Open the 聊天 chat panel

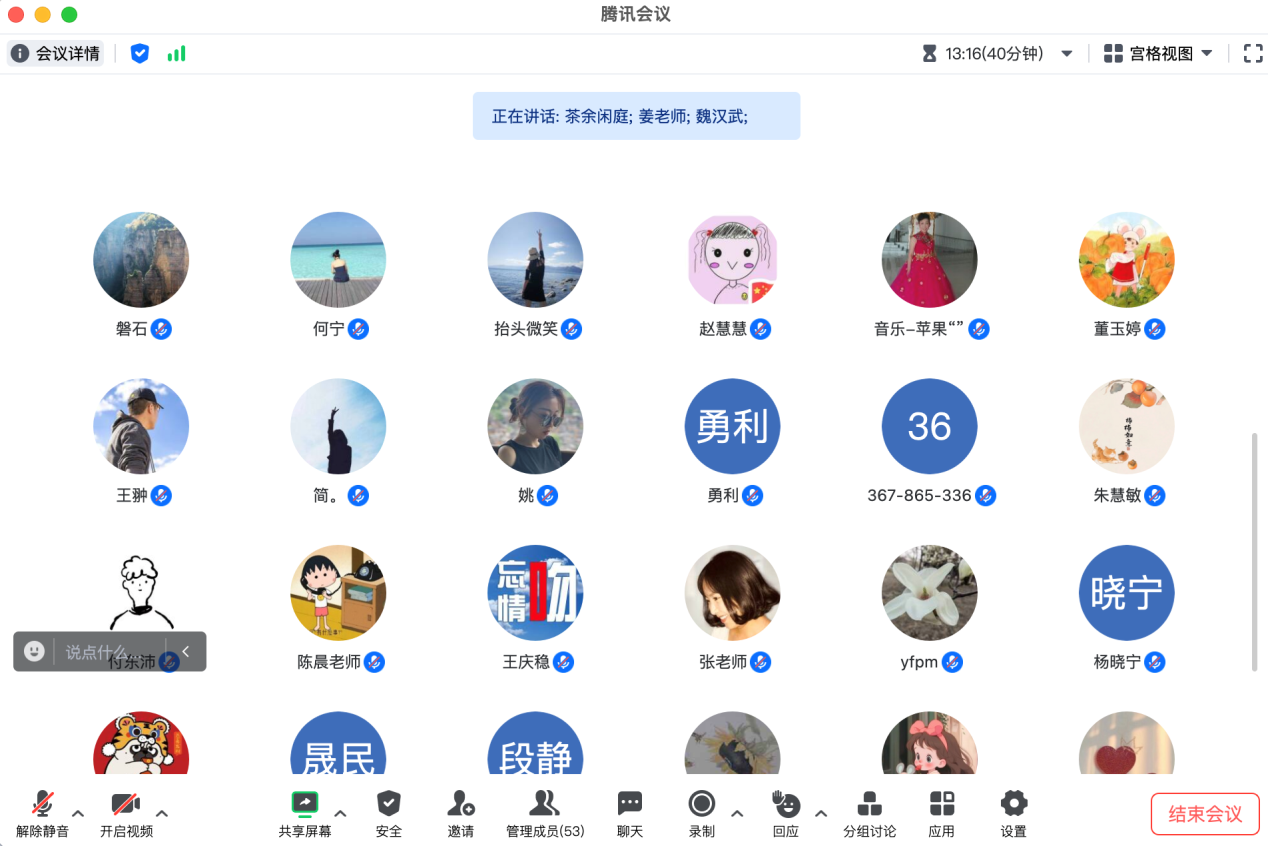click(630, 812)
